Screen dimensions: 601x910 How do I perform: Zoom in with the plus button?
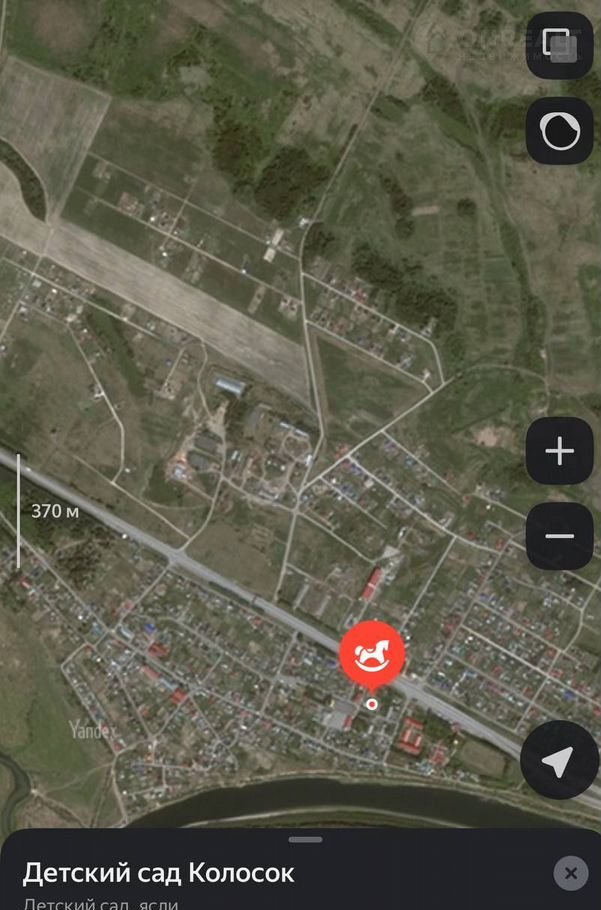pos(559,451)
